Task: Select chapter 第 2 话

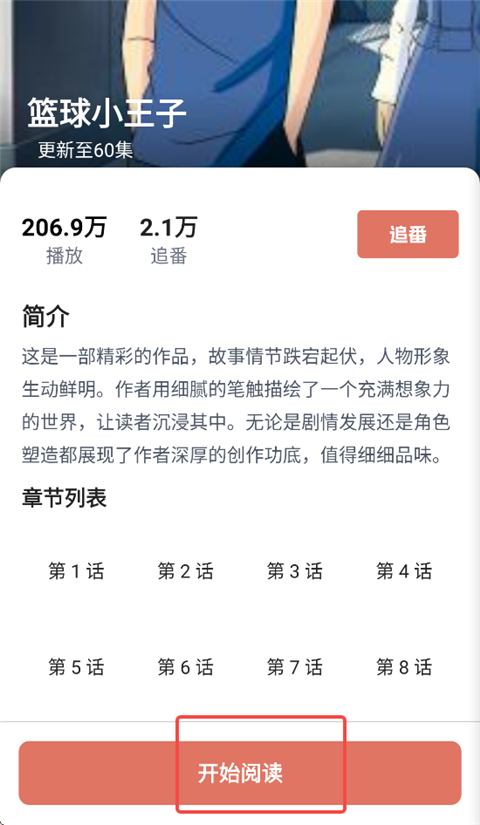Action: (186, 571)
